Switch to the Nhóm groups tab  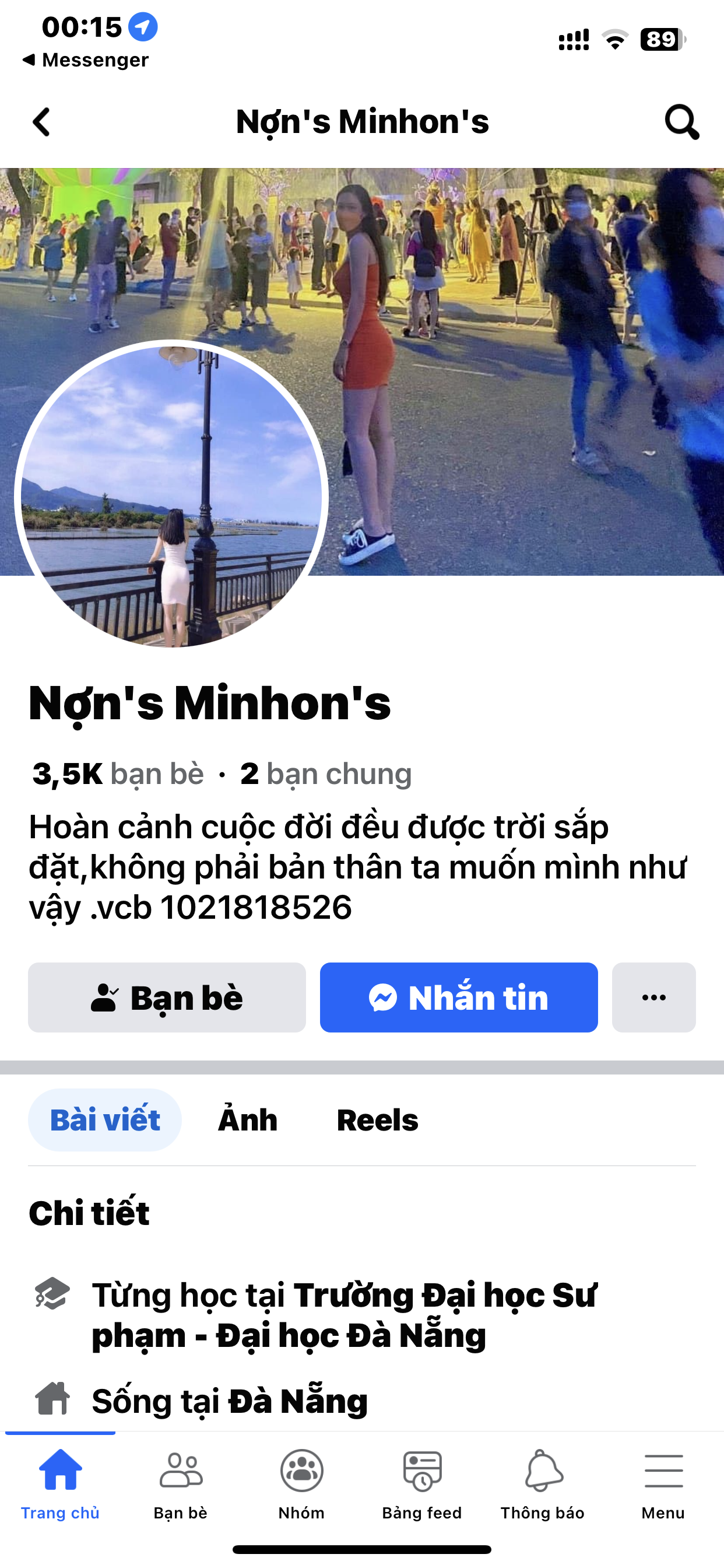point(301,1484)
